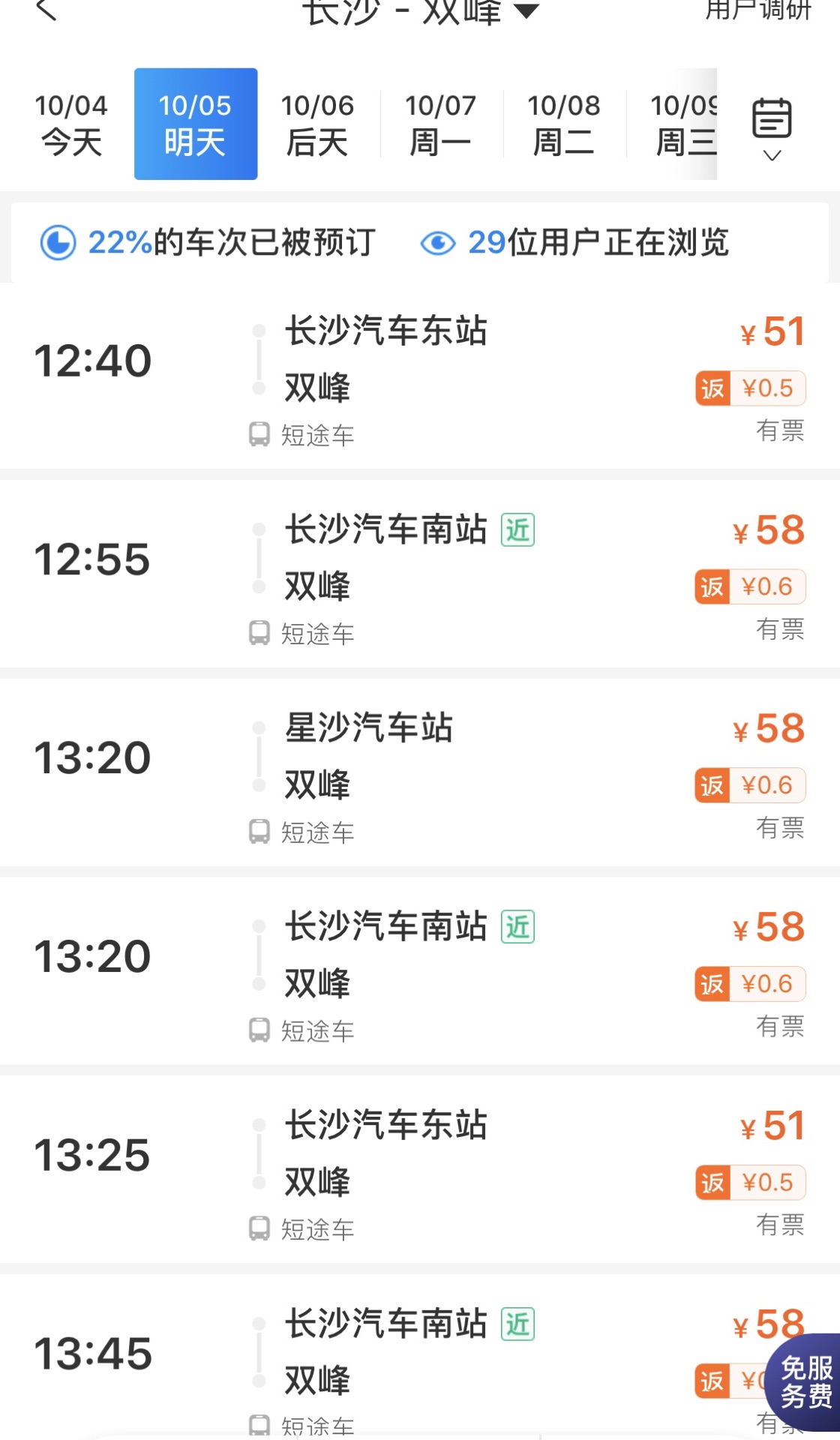Select the 10/09 周三 date tab

(682, 124)
